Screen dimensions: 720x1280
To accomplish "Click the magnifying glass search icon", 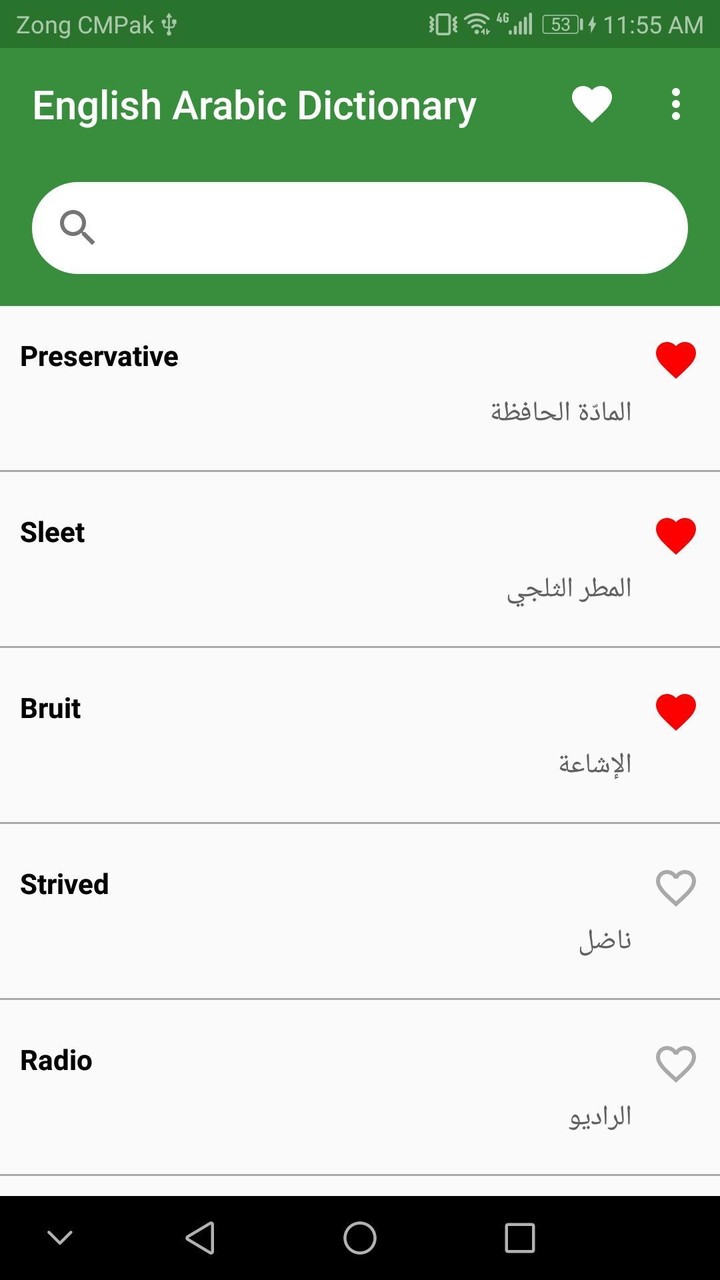I will click(77, 227).
